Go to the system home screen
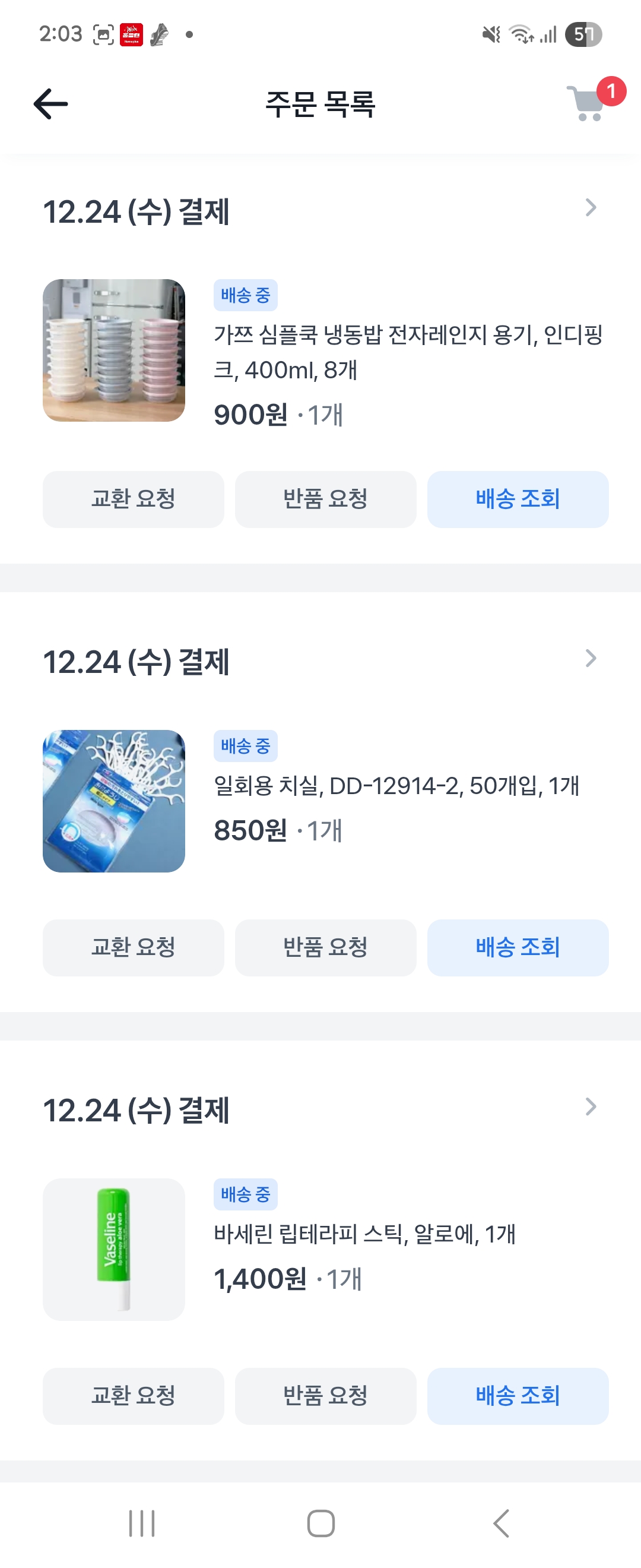641x1568 pixels. pyautogui.click(x=320, y=1523)
